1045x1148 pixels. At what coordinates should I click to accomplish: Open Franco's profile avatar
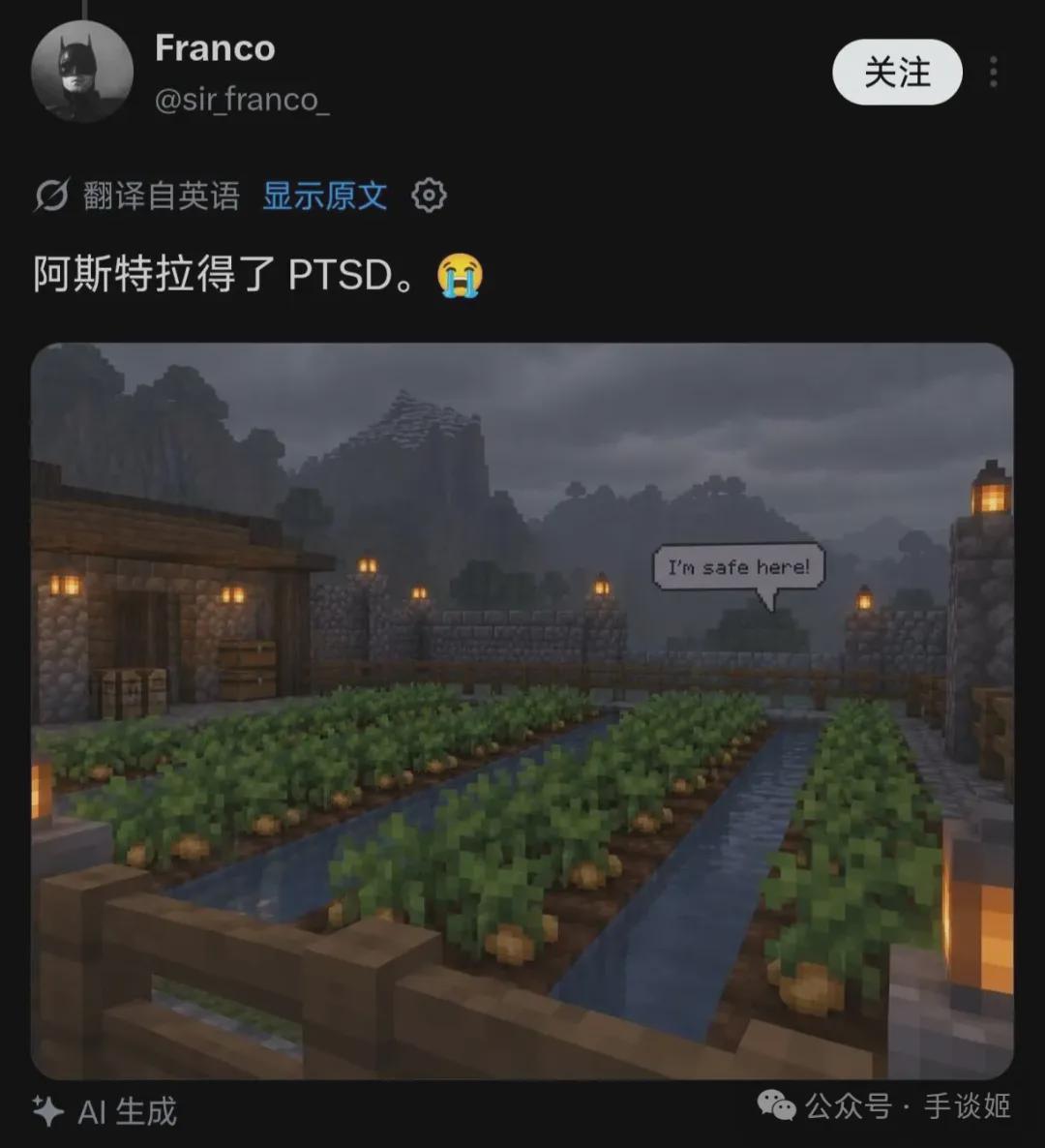(82, 71)
